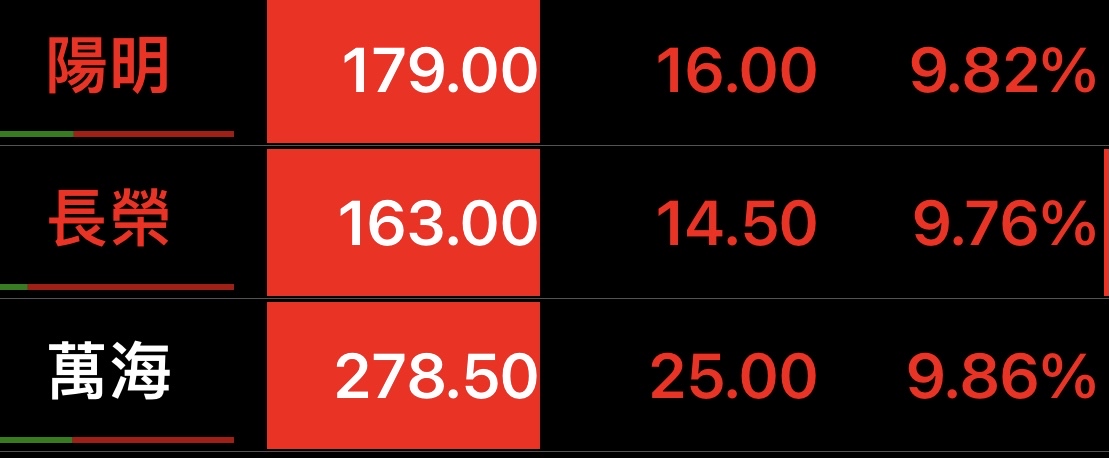This screenshot has height=458, width=1109.
Task: Open the 萬海 stock row
Action: point(109,375)
